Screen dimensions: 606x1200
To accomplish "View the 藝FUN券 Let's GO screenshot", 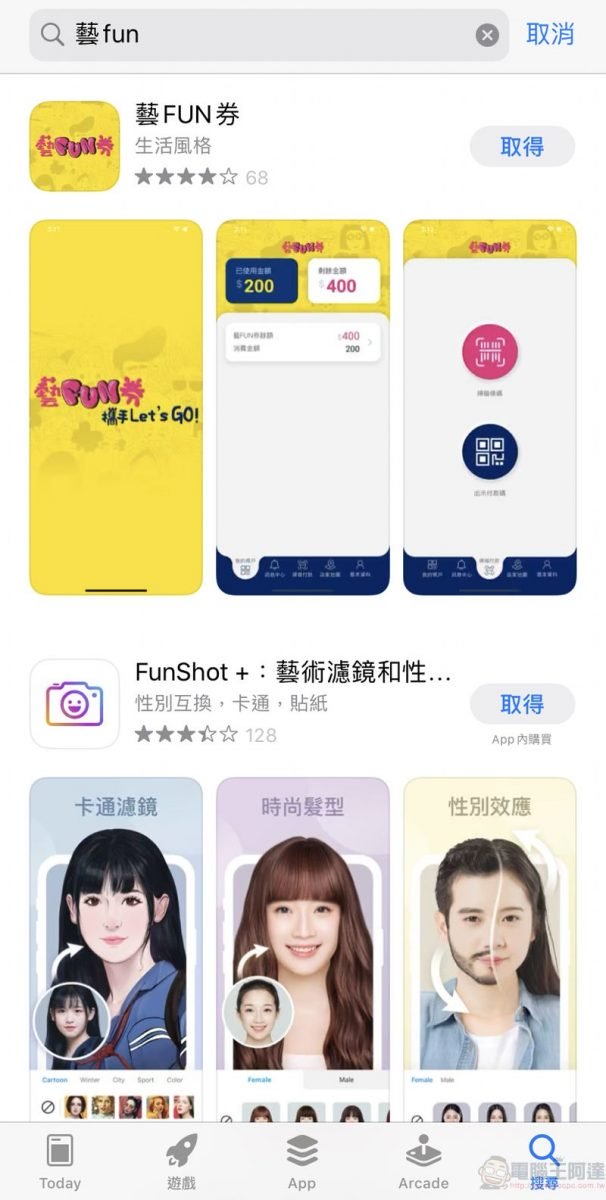I will tap(116, 407).
